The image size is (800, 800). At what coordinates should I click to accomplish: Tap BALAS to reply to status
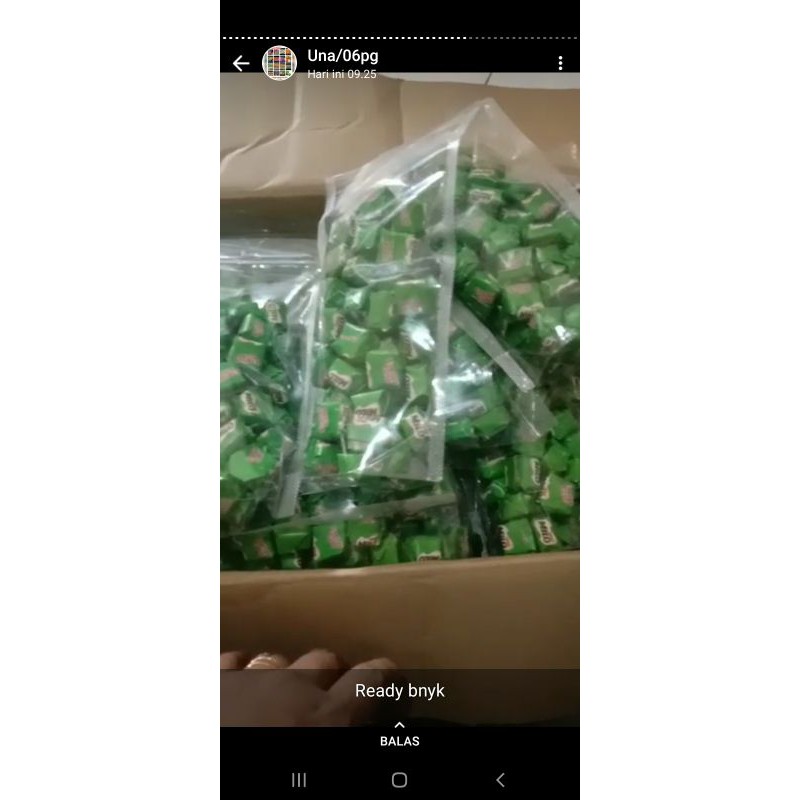[x=399, y=734]
